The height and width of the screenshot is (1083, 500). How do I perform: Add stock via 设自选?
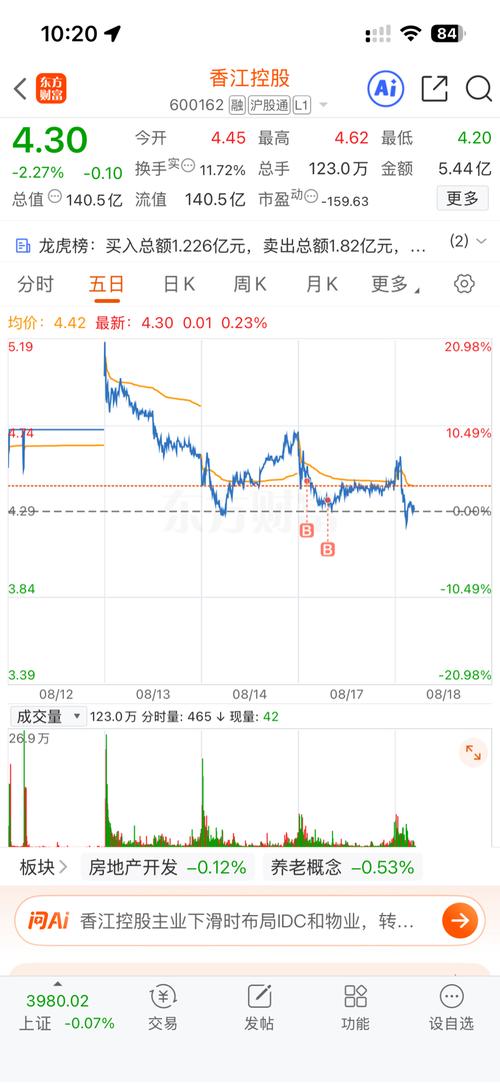(452, 1008)
